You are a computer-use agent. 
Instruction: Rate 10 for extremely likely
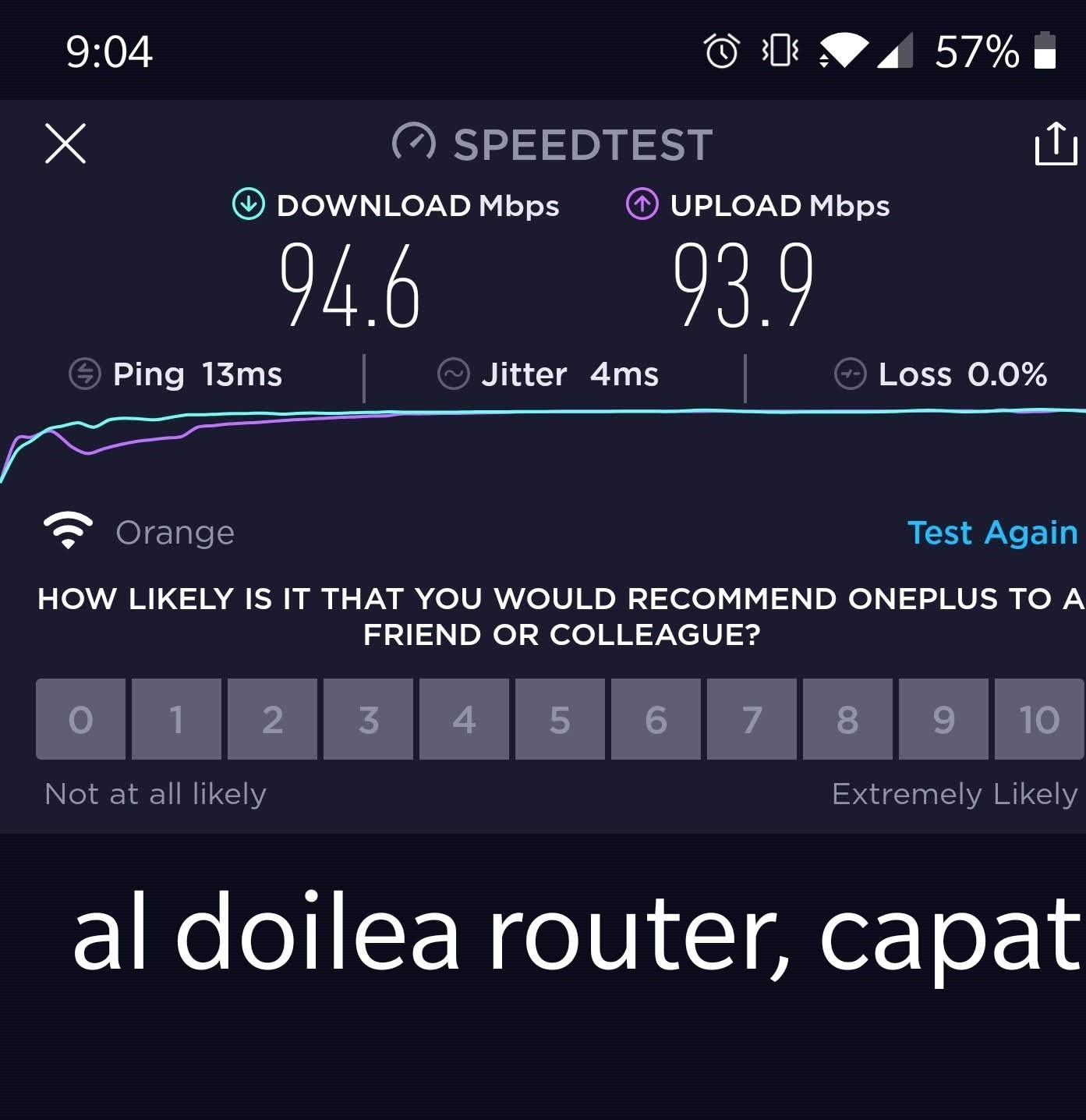tap(1039, 719)
